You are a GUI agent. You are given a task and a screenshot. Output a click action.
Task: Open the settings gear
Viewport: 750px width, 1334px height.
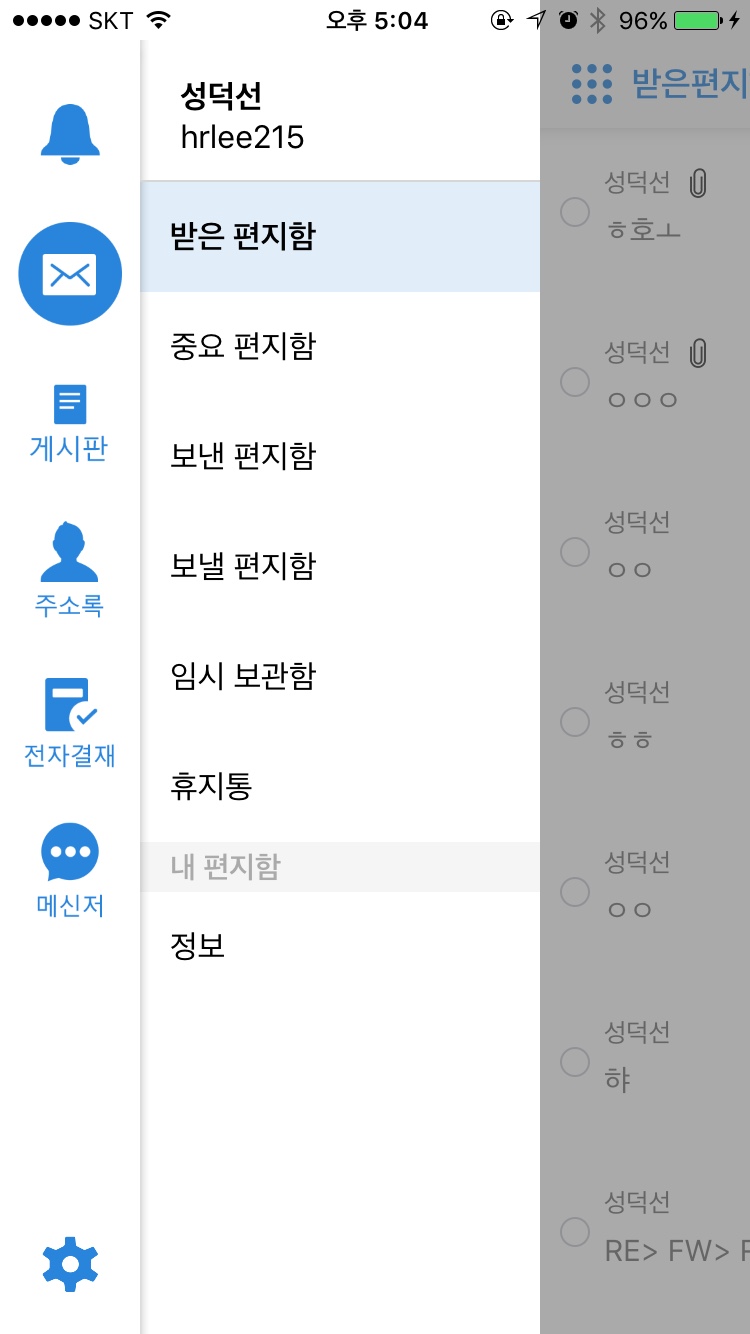pyautogui.click(x=70, y=1264)
